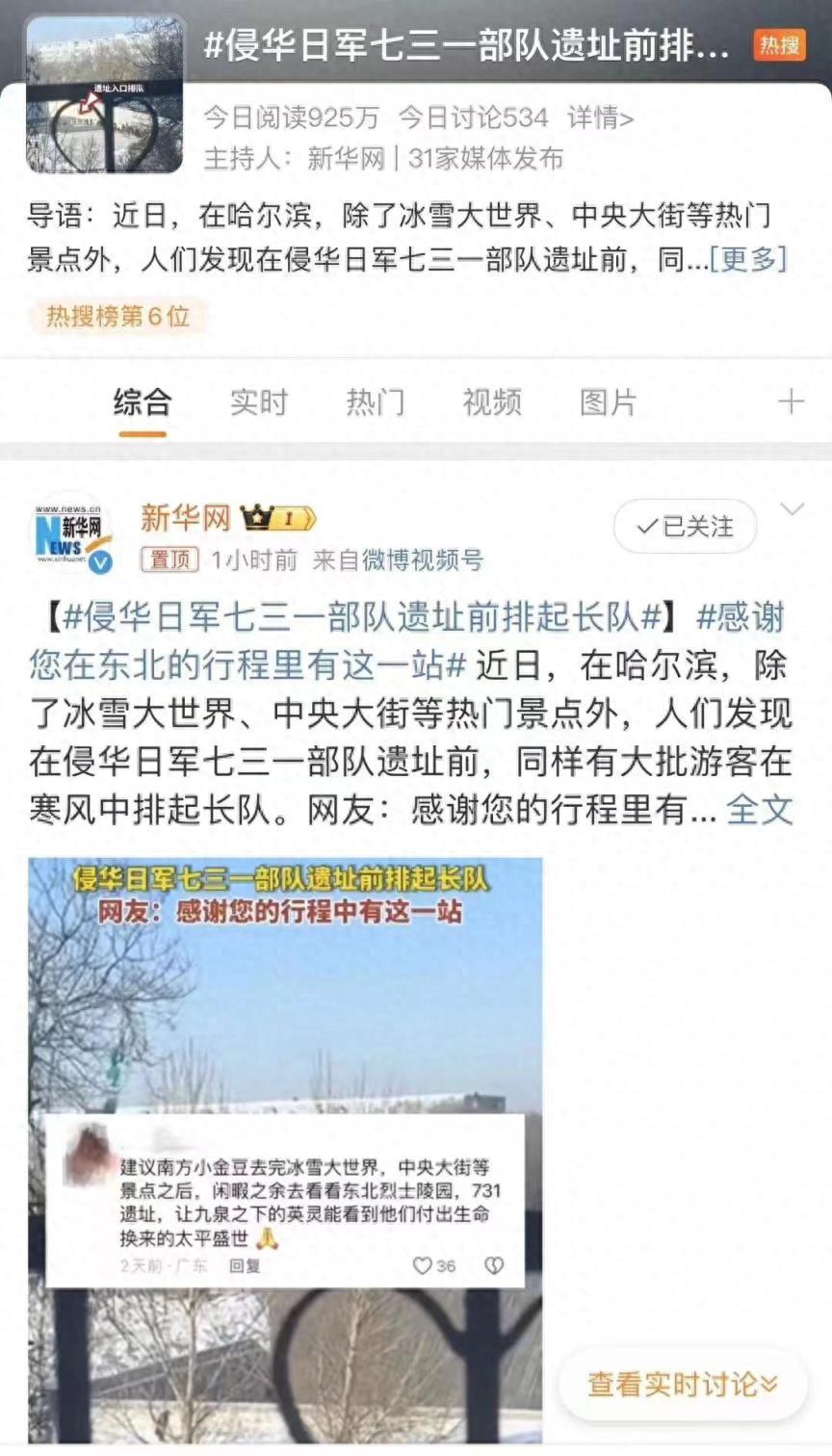Open the 详情 topic details link

[600, 118]
